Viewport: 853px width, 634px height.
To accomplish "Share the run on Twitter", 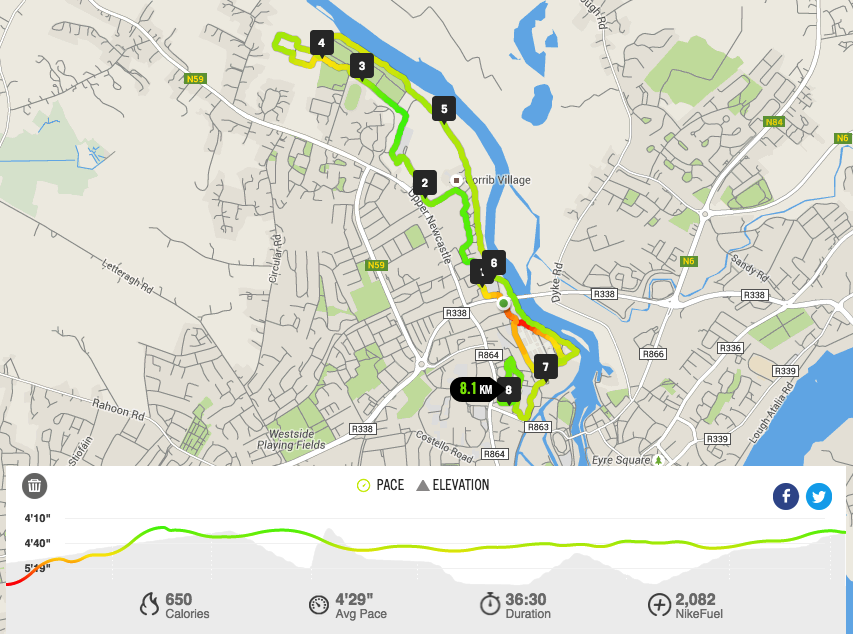I will [819, 496].
